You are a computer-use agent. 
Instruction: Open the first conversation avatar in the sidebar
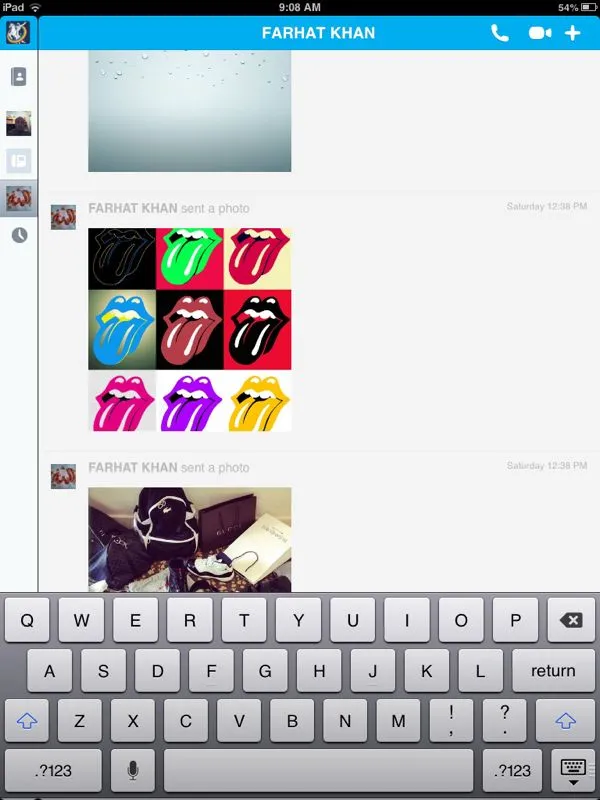pos(19,123)
